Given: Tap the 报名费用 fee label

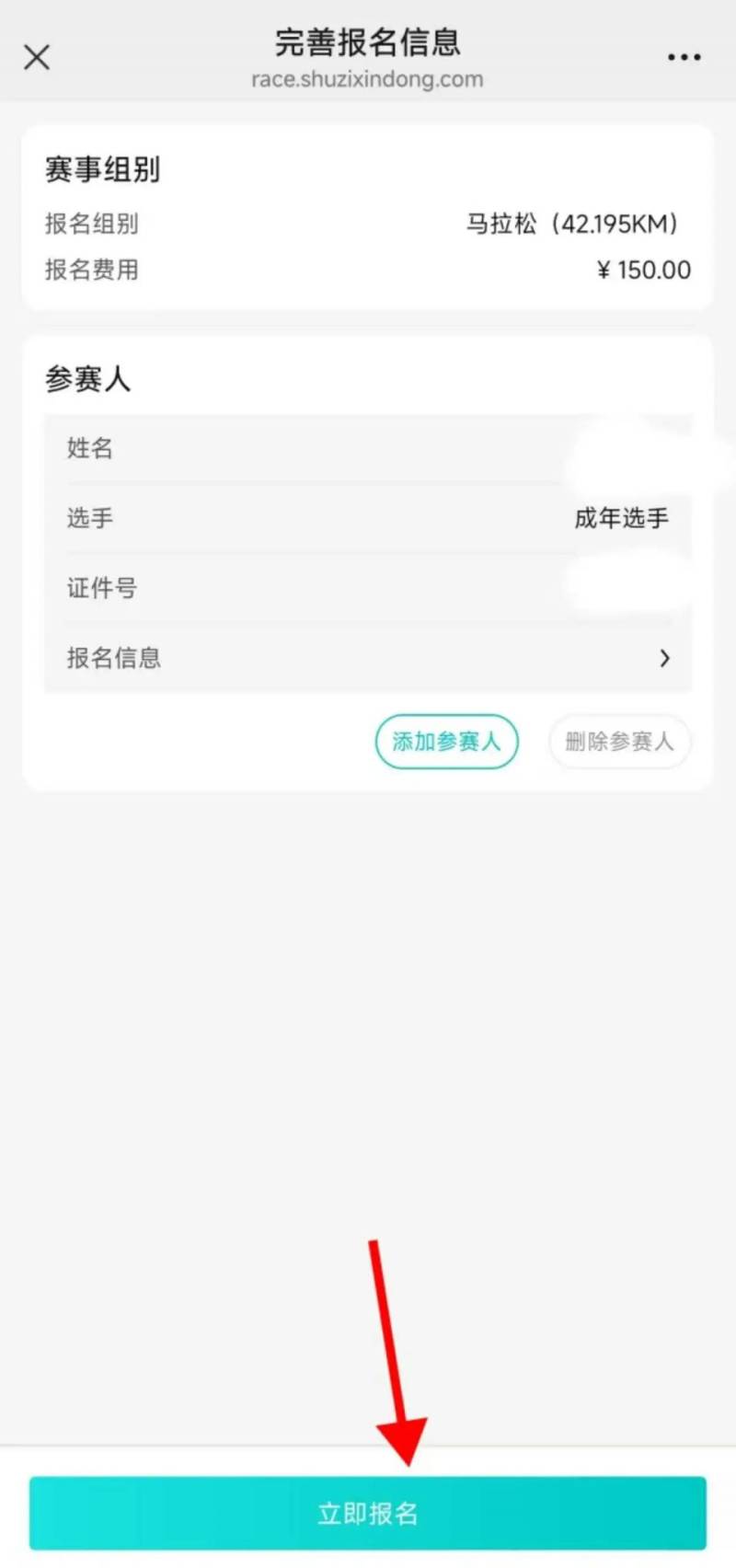Looking at the screenshot, I should (91, 269).
